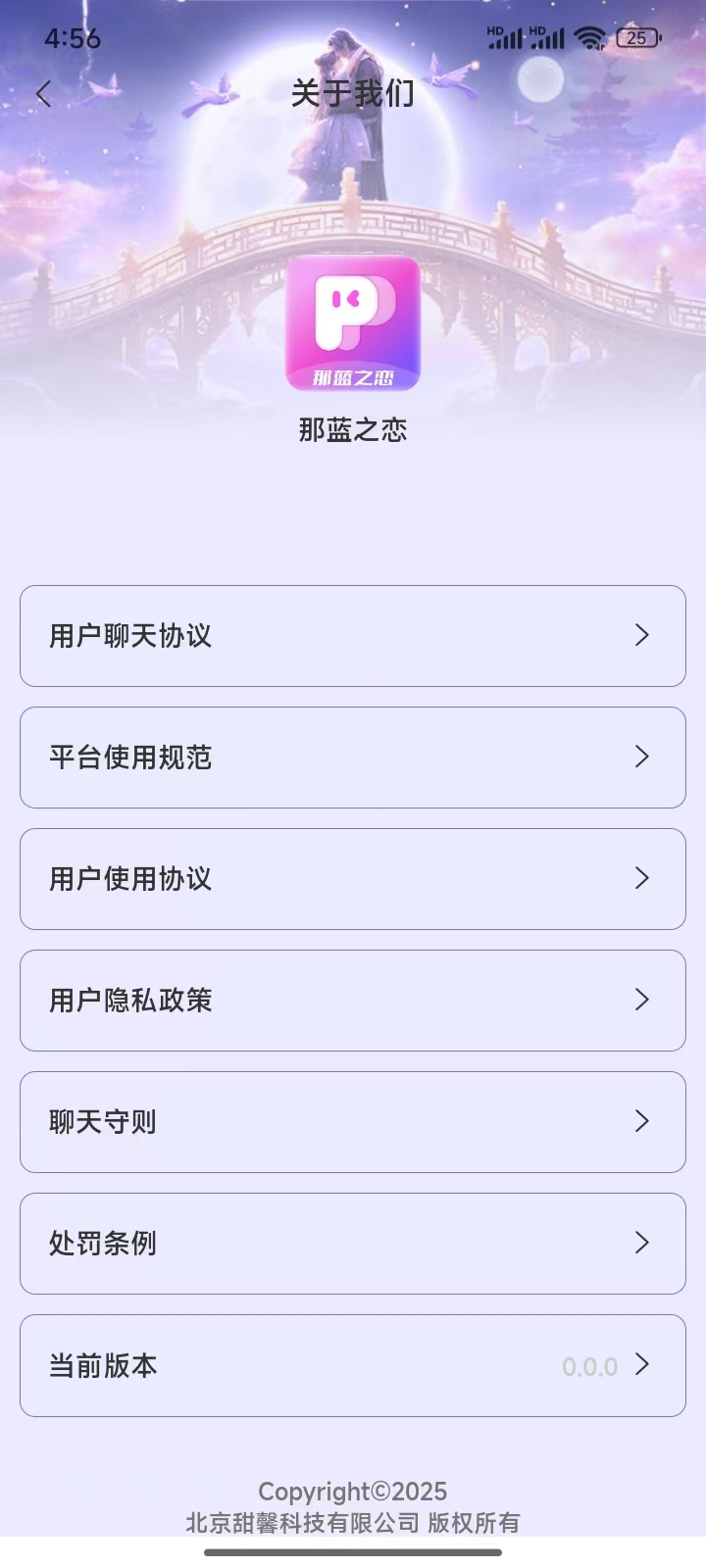Open the 平台使用规范 rules page
The image size is (706, 1568).
352,758
